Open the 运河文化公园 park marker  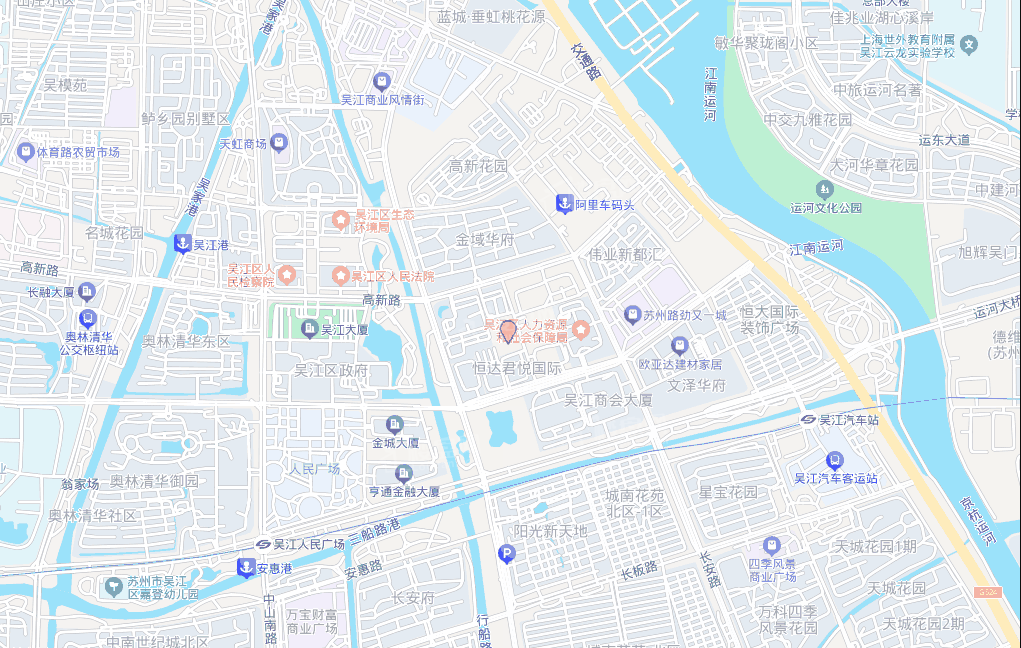pos(824,189)
